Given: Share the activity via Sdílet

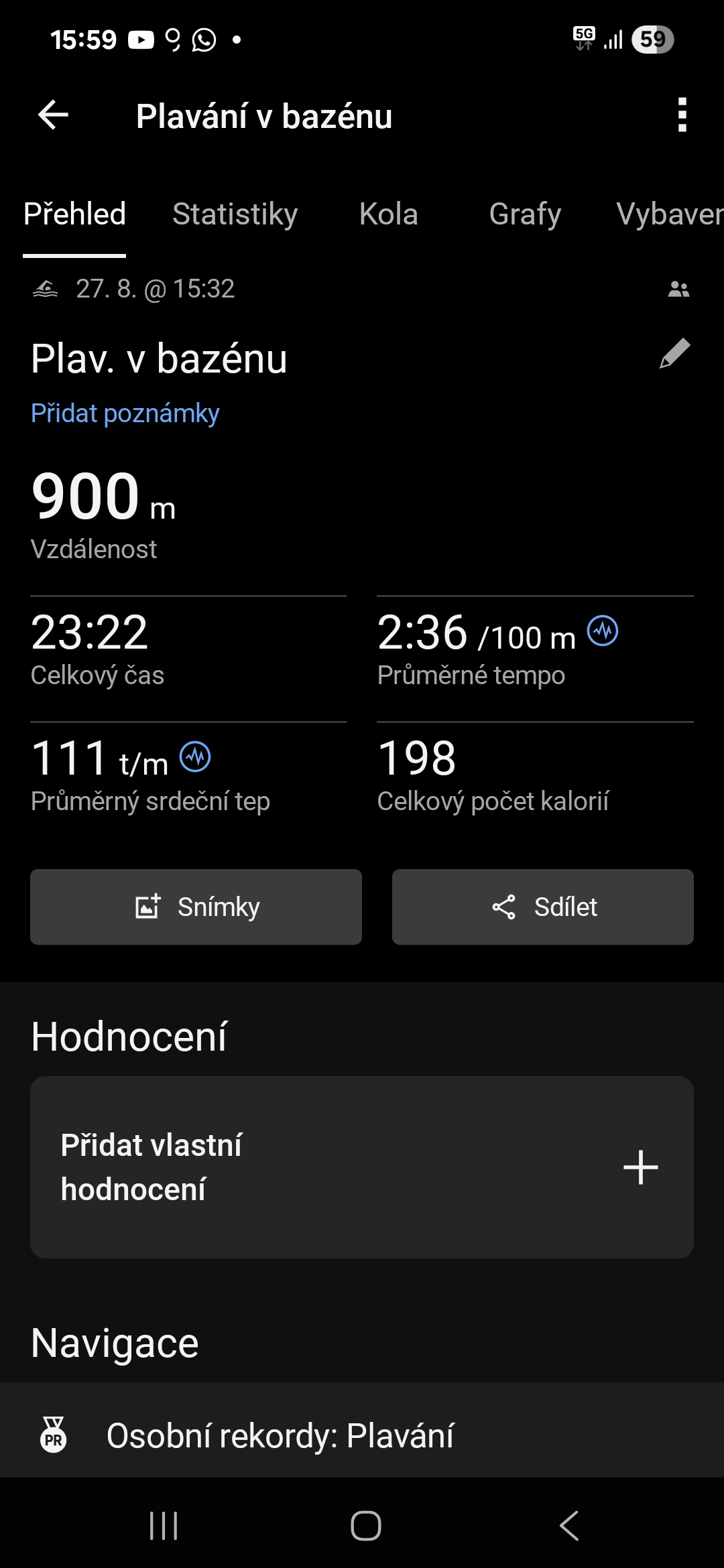Looking at the screenshot, I should 542,907.
